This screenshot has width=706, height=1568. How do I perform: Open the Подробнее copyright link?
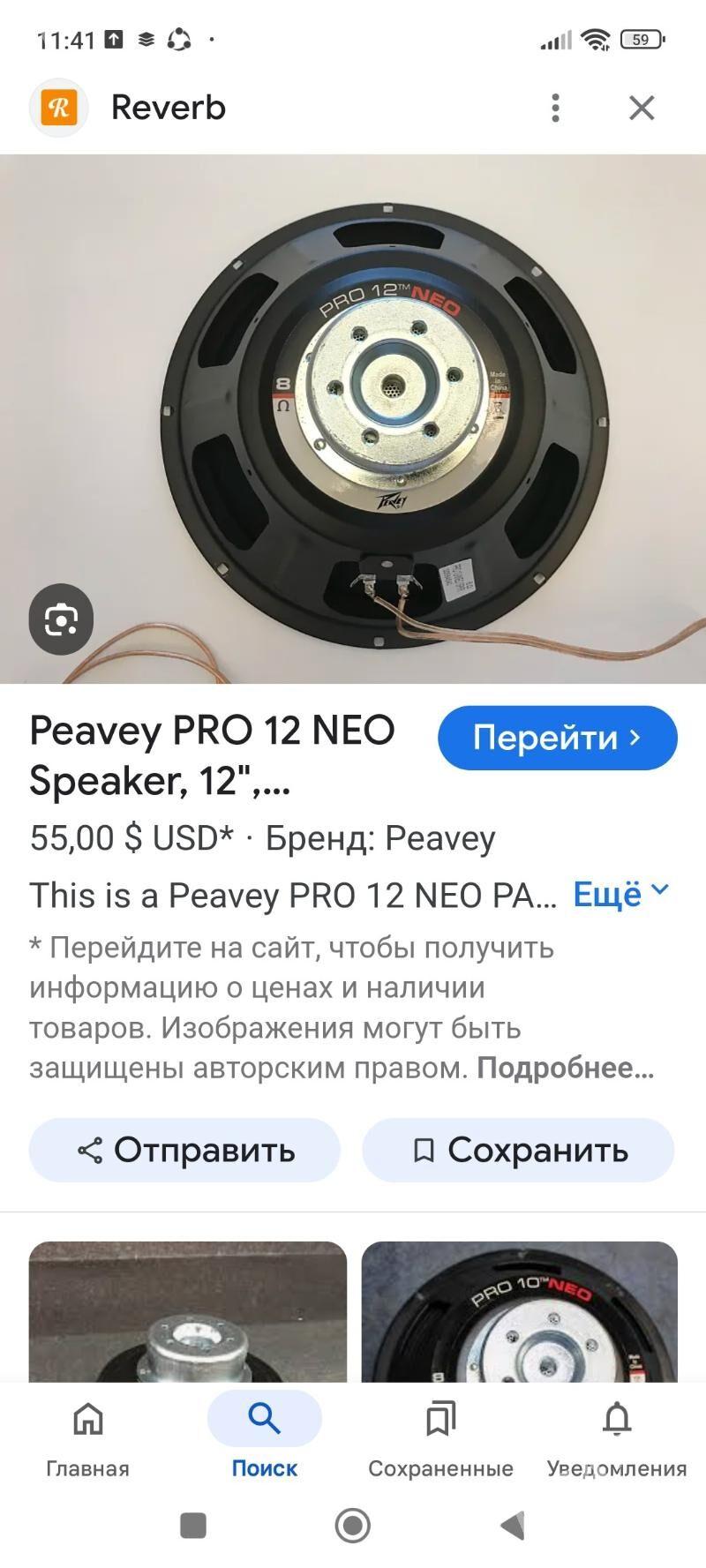tap(565, 1068)
